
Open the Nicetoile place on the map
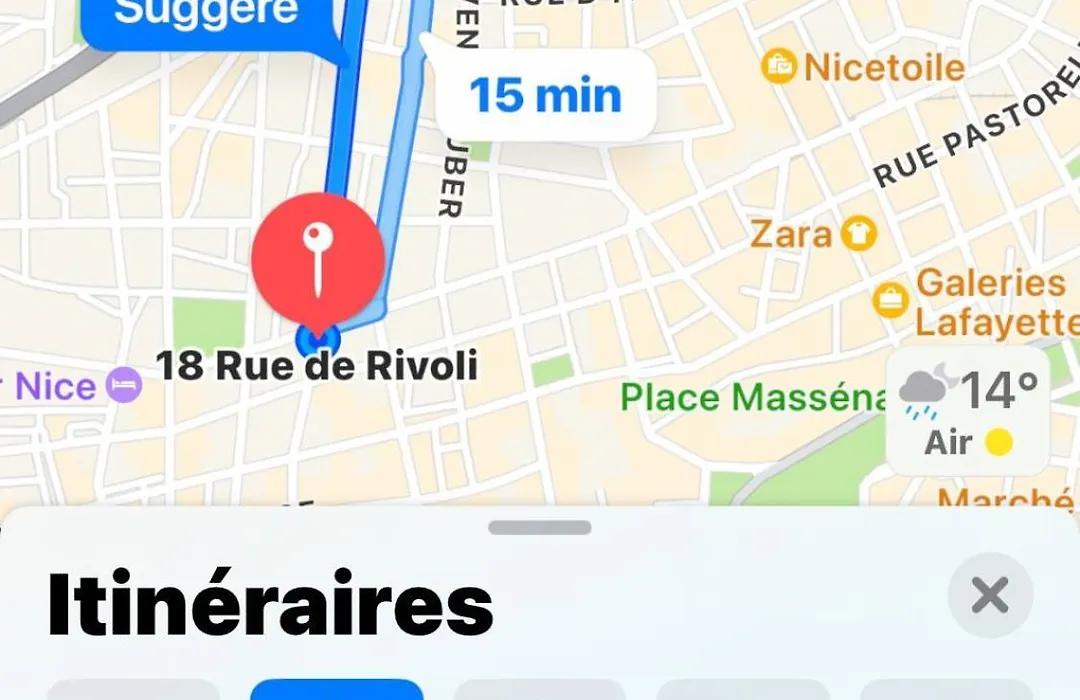864,68
